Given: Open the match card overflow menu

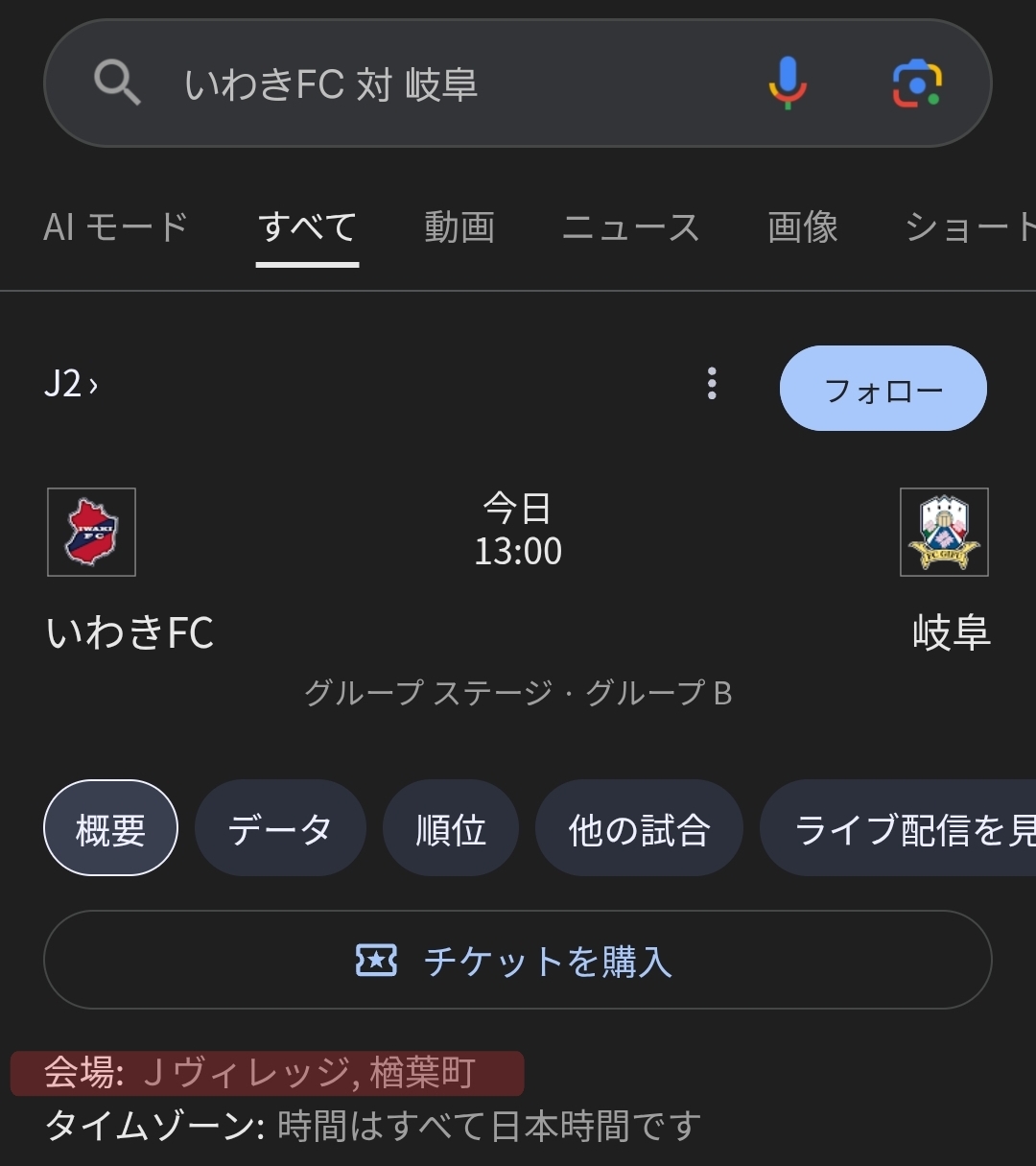Looking at the screenshot, I should coord(712,384).
